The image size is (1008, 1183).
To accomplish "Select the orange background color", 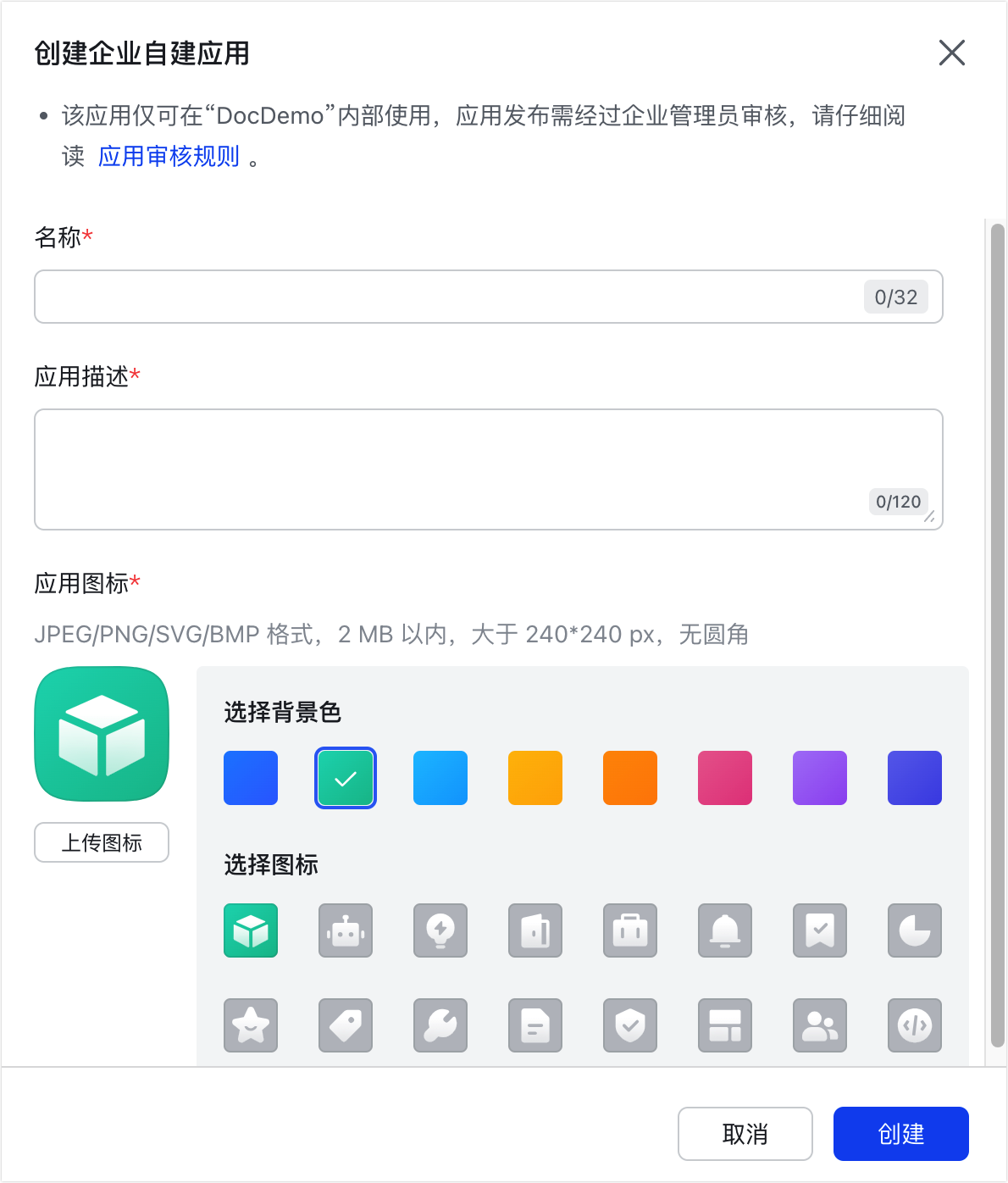I will click(x=630, y=778).
